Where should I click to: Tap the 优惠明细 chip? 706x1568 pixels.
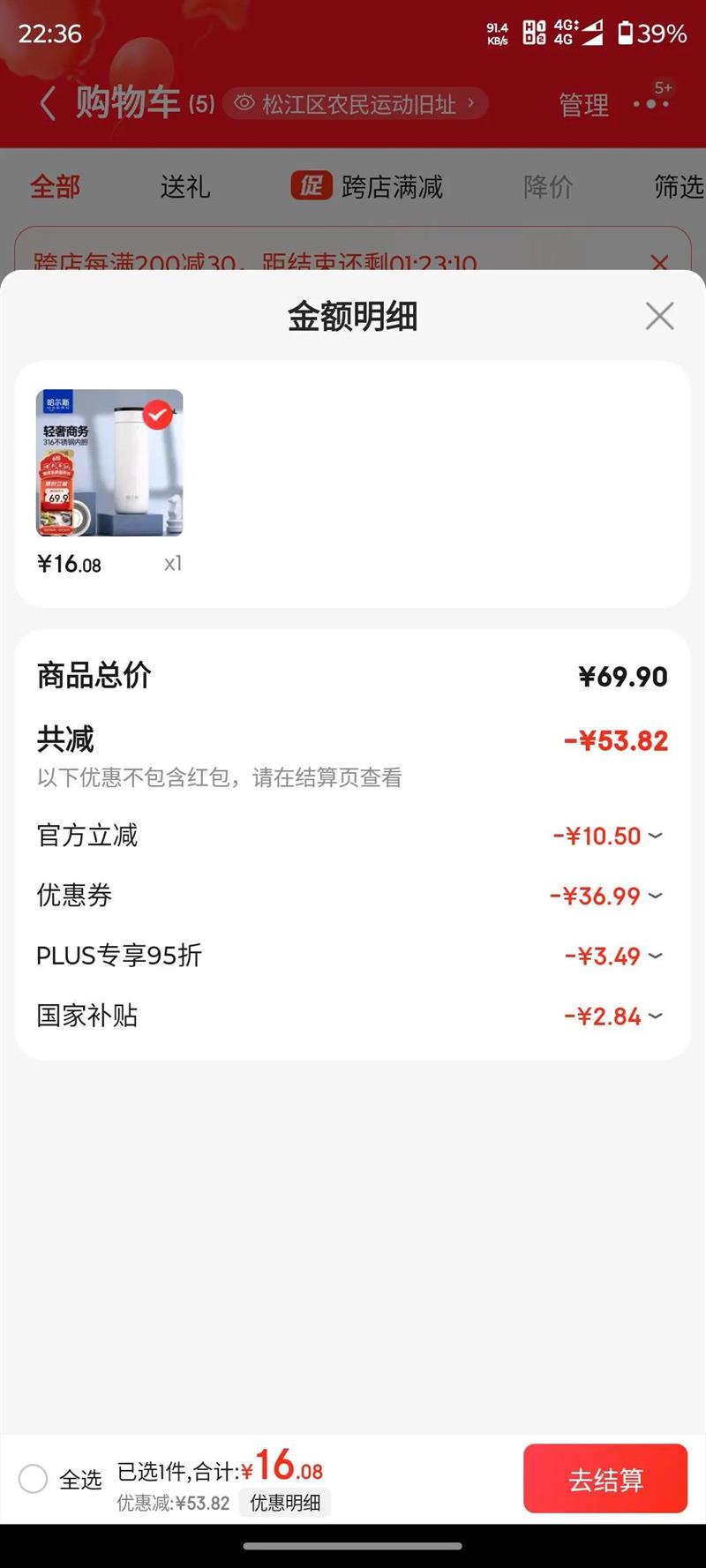[x=285, y=1503]
